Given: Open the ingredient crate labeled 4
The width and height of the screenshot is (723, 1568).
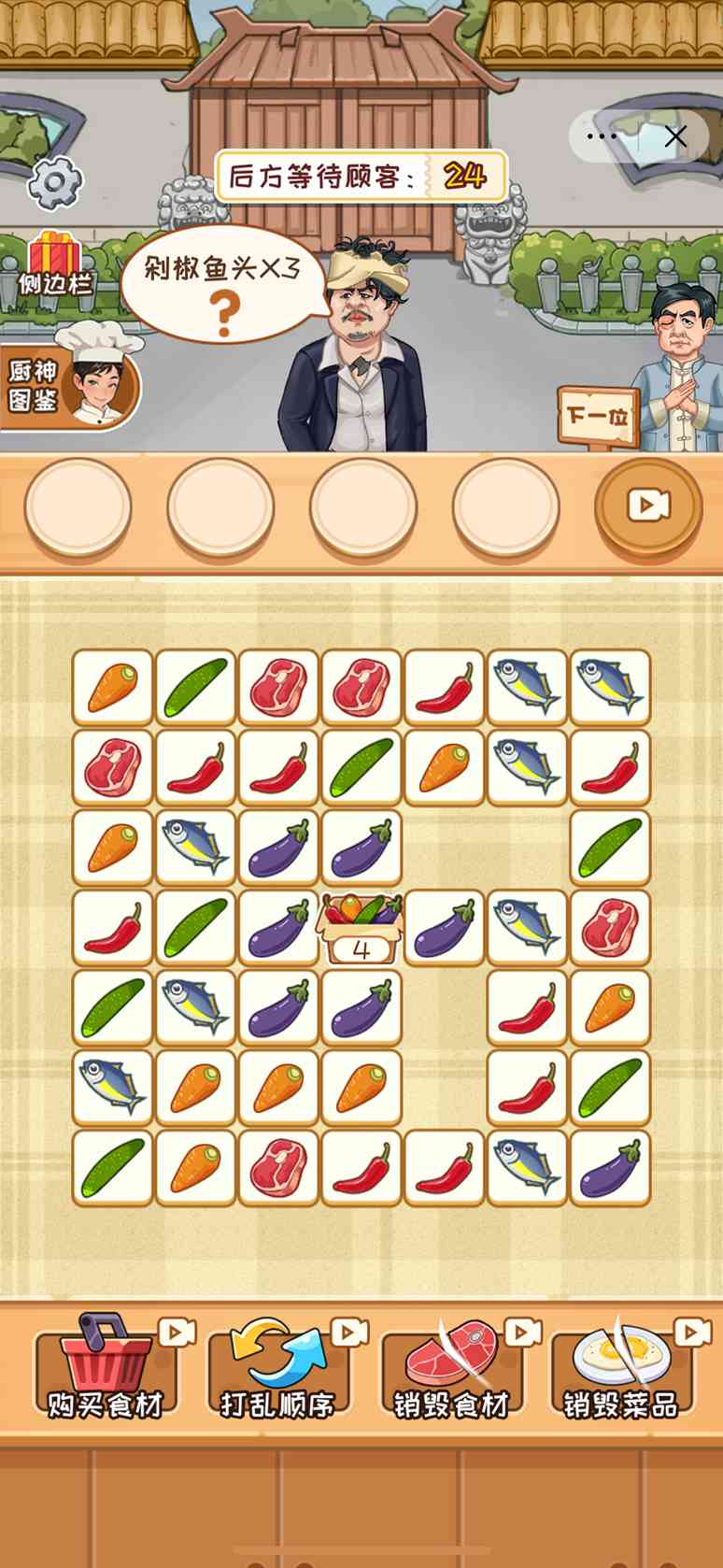Looking at the screenshot, I should (x=361, y=928).
